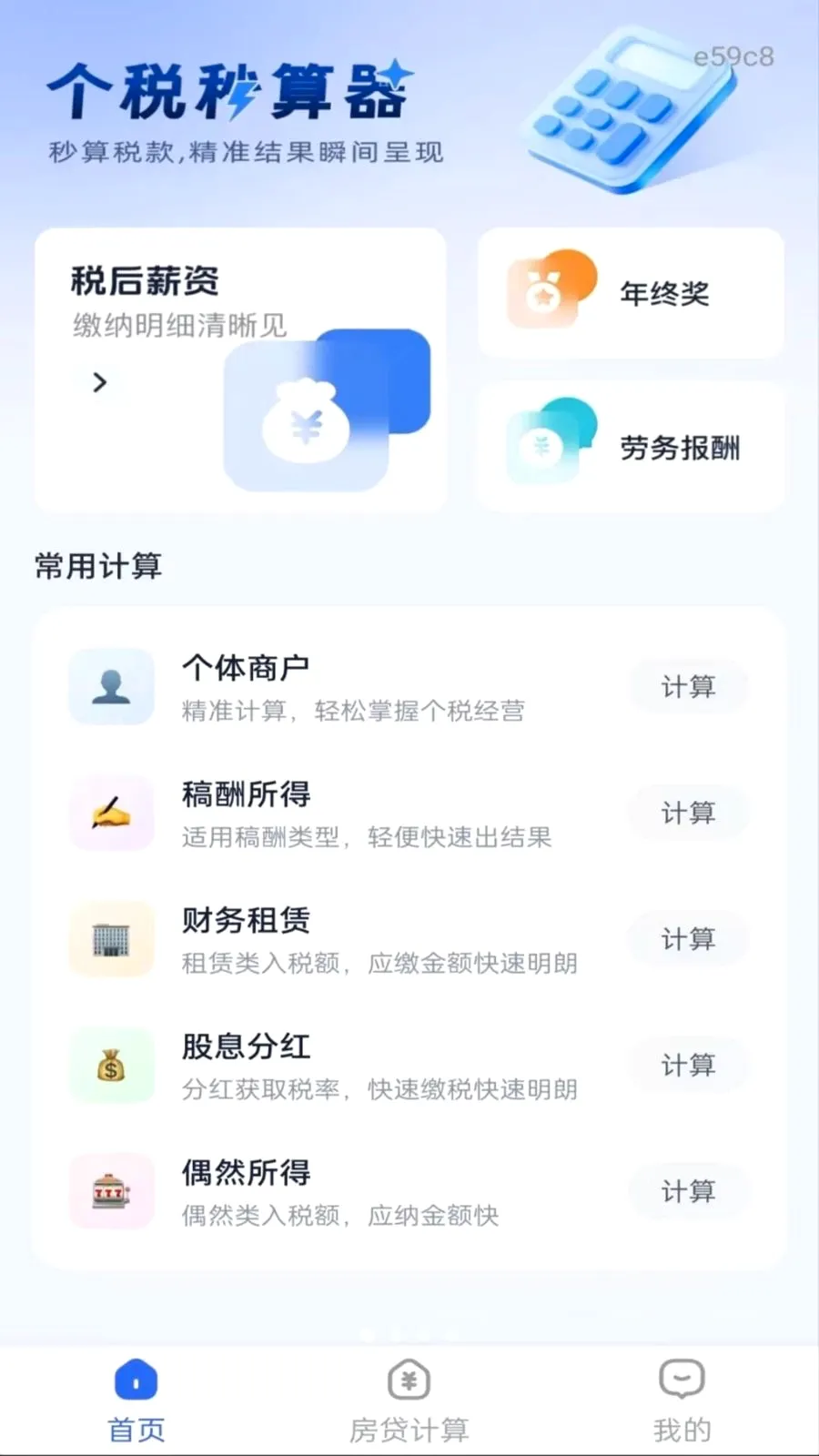Tap 计算 button for 股息分红
The height and width of the screenshot is (1456, 819).
coord(688,1065)
